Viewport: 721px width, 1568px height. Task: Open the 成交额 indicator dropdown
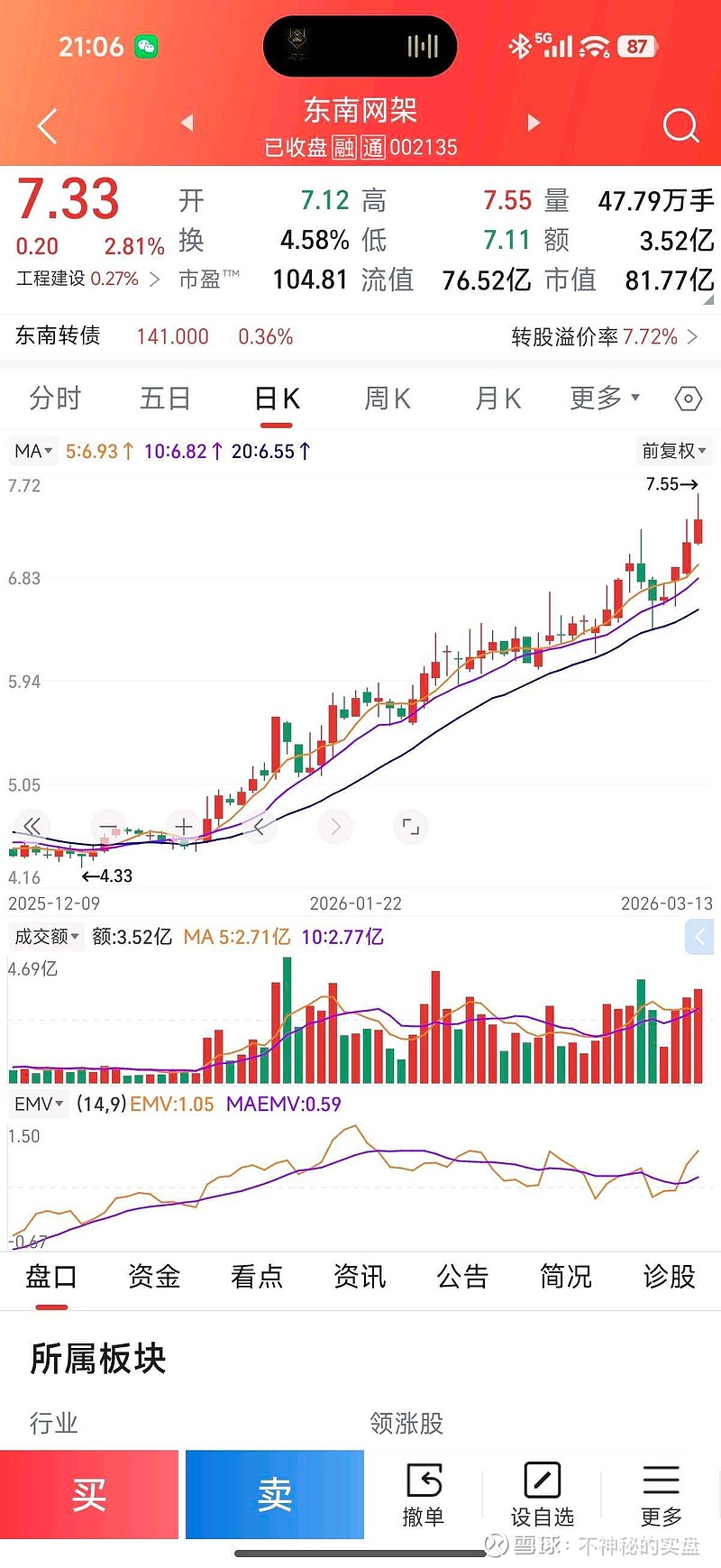click(x=45, y=937)
